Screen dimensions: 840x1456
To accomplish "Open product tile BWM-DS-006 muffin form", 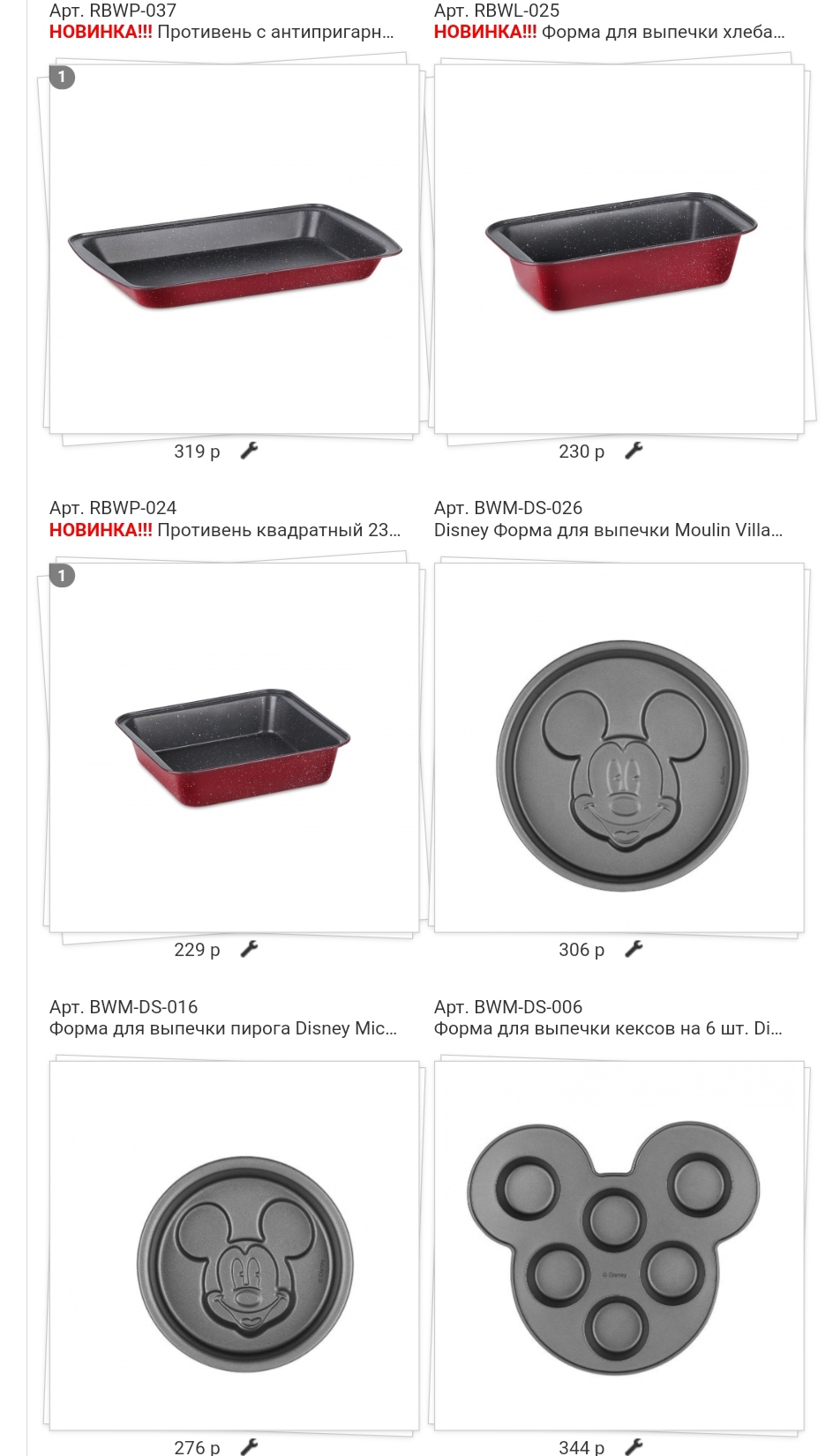I will [x=619, y=1245].
